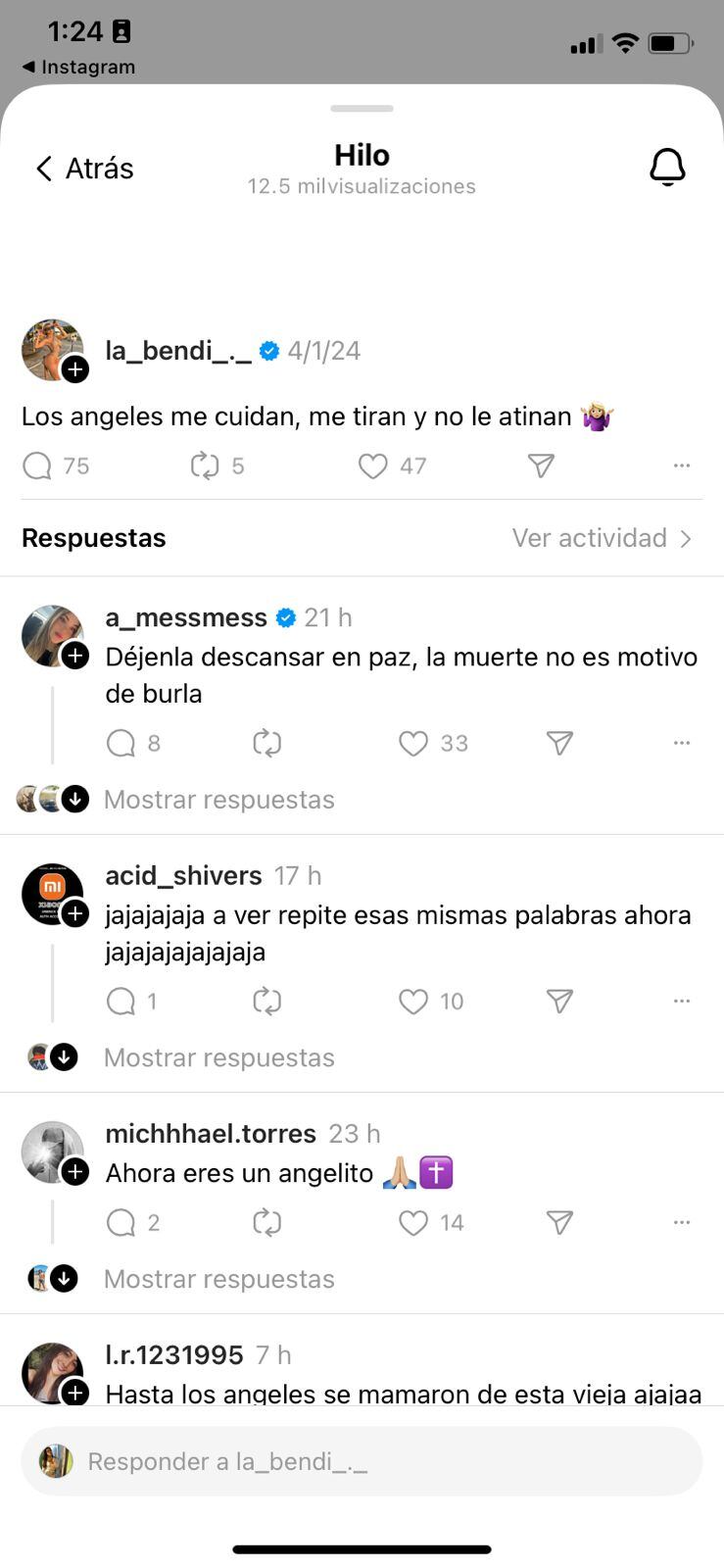Viewport: 724px width, 1568px height.
Task: Open the comment icon on acid_shivers's reply
Action: point(122,1001)
